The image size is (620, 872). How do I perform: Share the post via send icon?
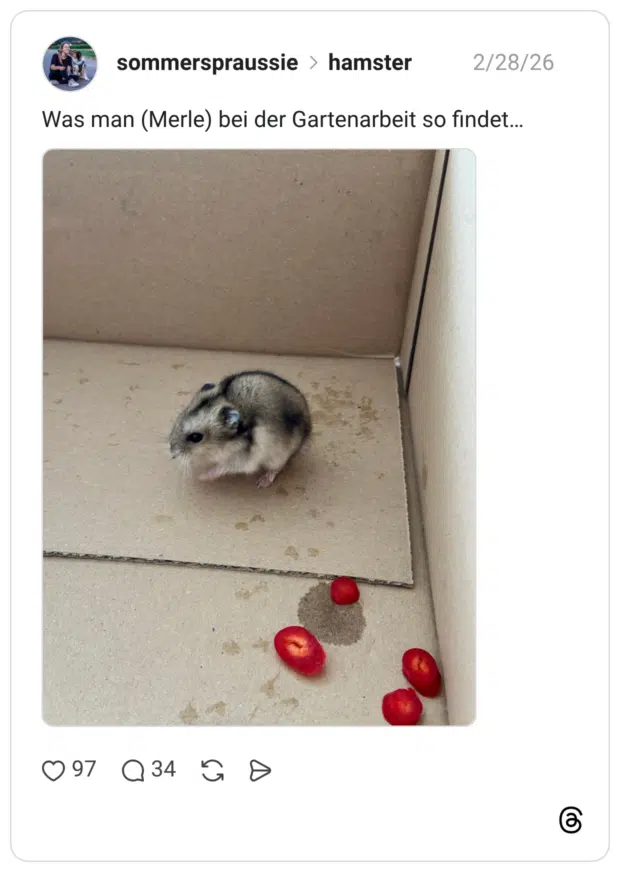tap(260, 770)
